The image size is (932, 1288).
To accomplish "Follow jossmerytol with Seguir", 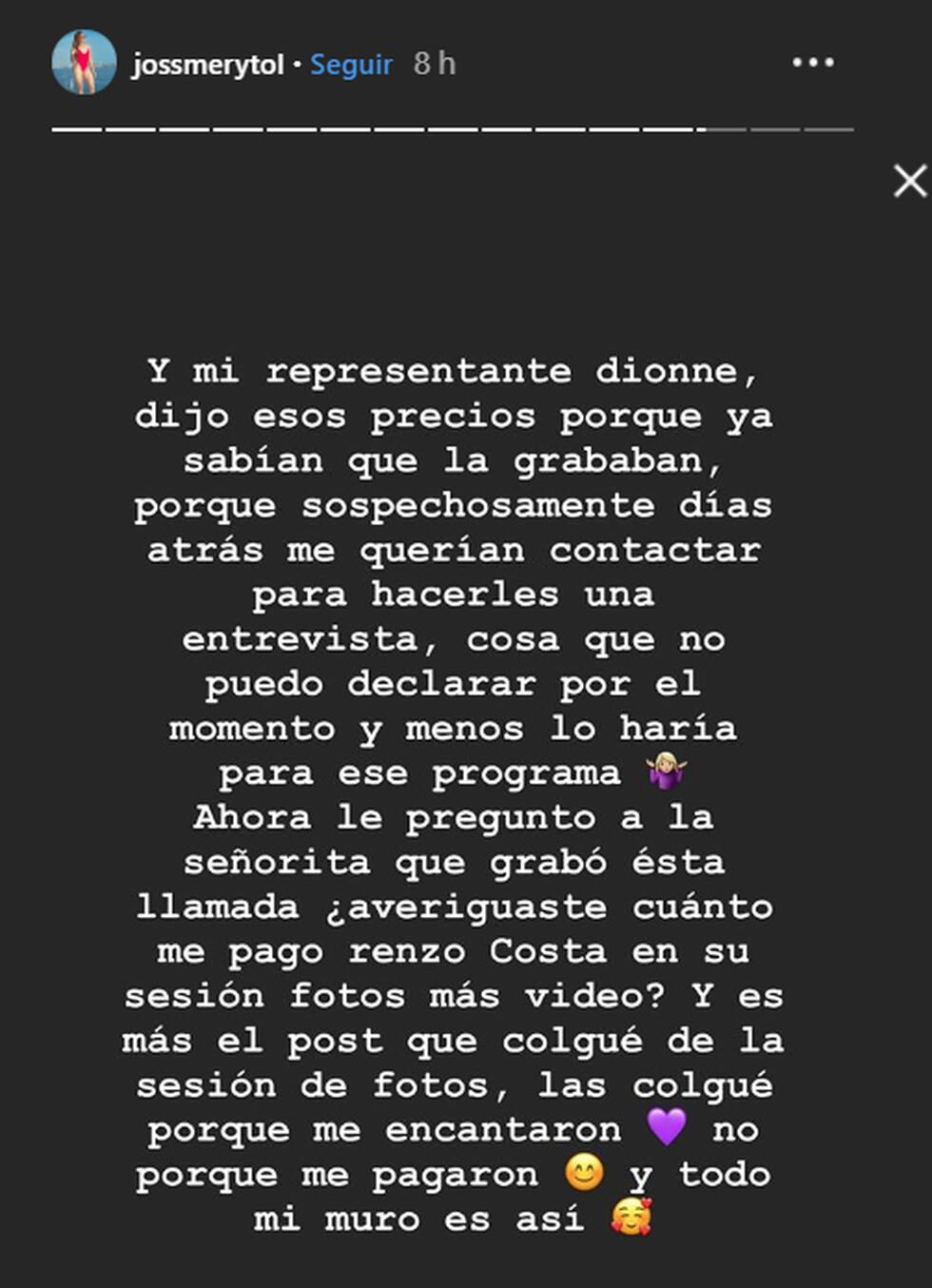I will pos(351,65).
